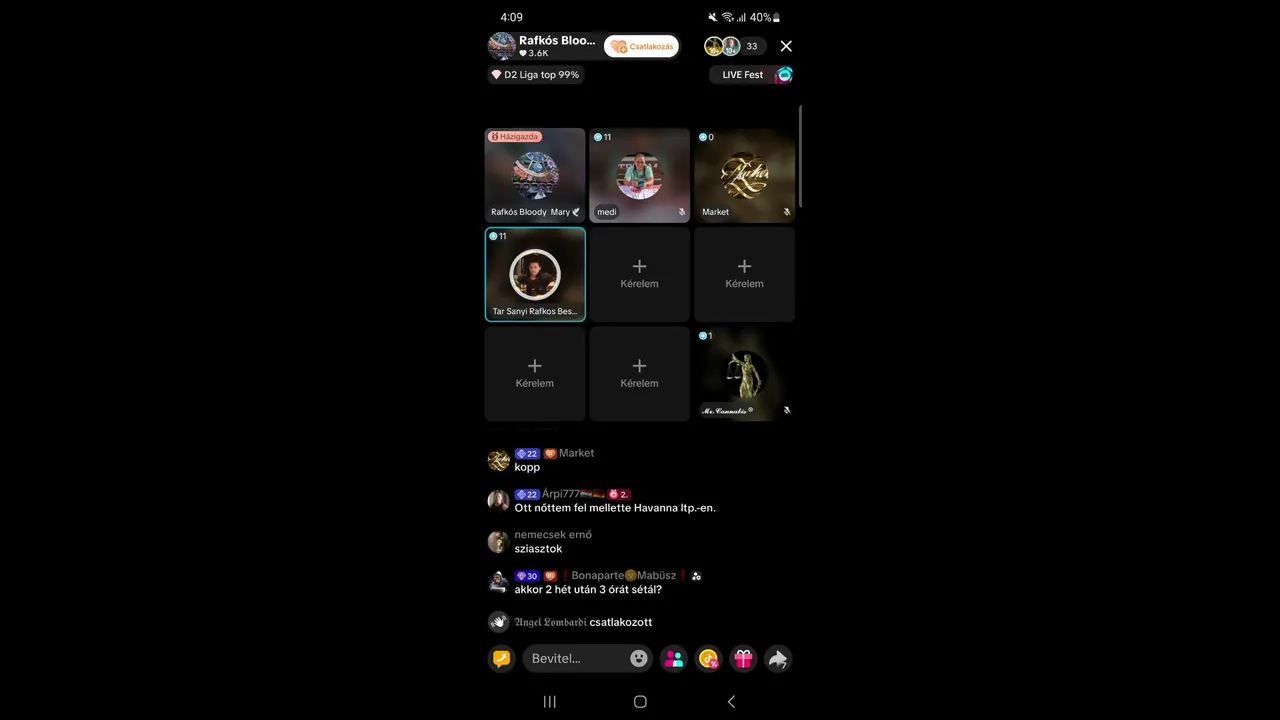This screenshot has width=1280, height=720.
Task: Open the D2 Liga top 99% badge
Action: tap(535, 75)
